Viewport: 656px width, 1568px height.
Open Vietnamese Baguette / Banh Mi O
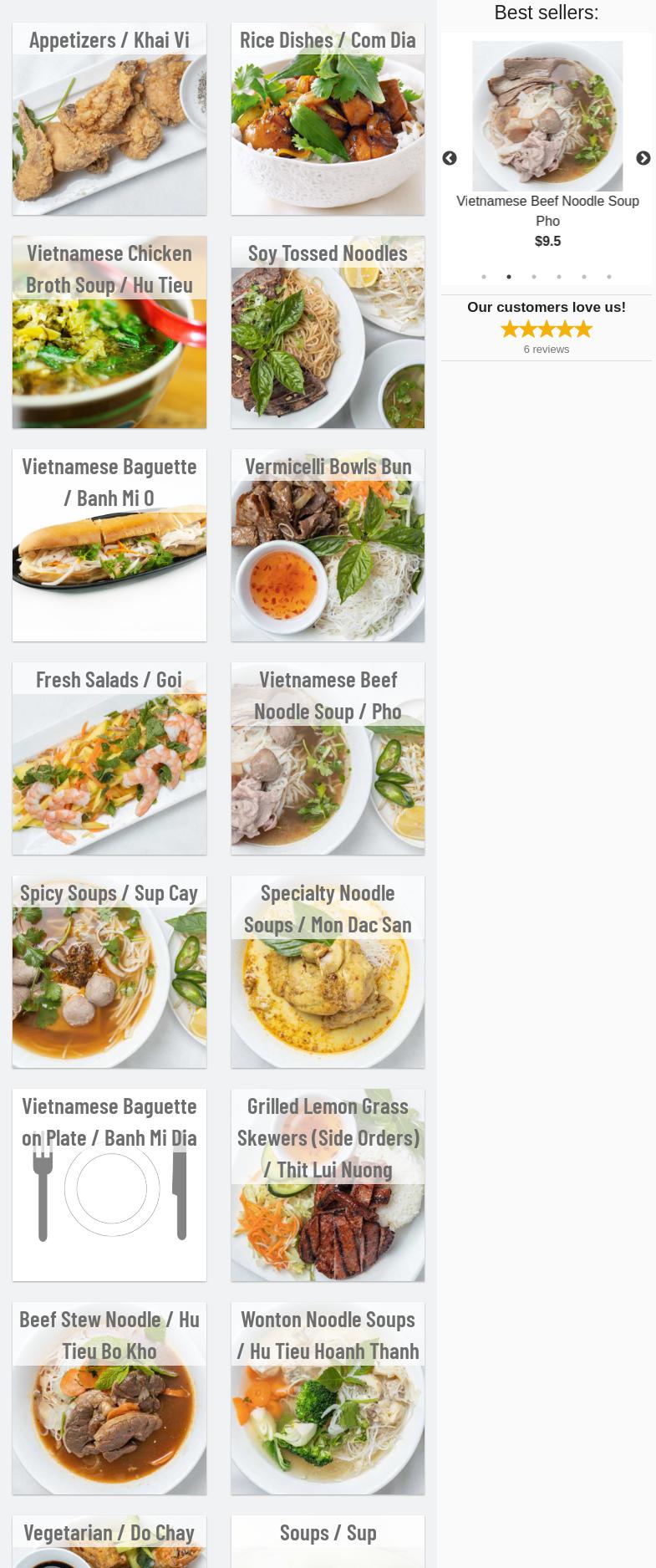(x=109, y=546)
